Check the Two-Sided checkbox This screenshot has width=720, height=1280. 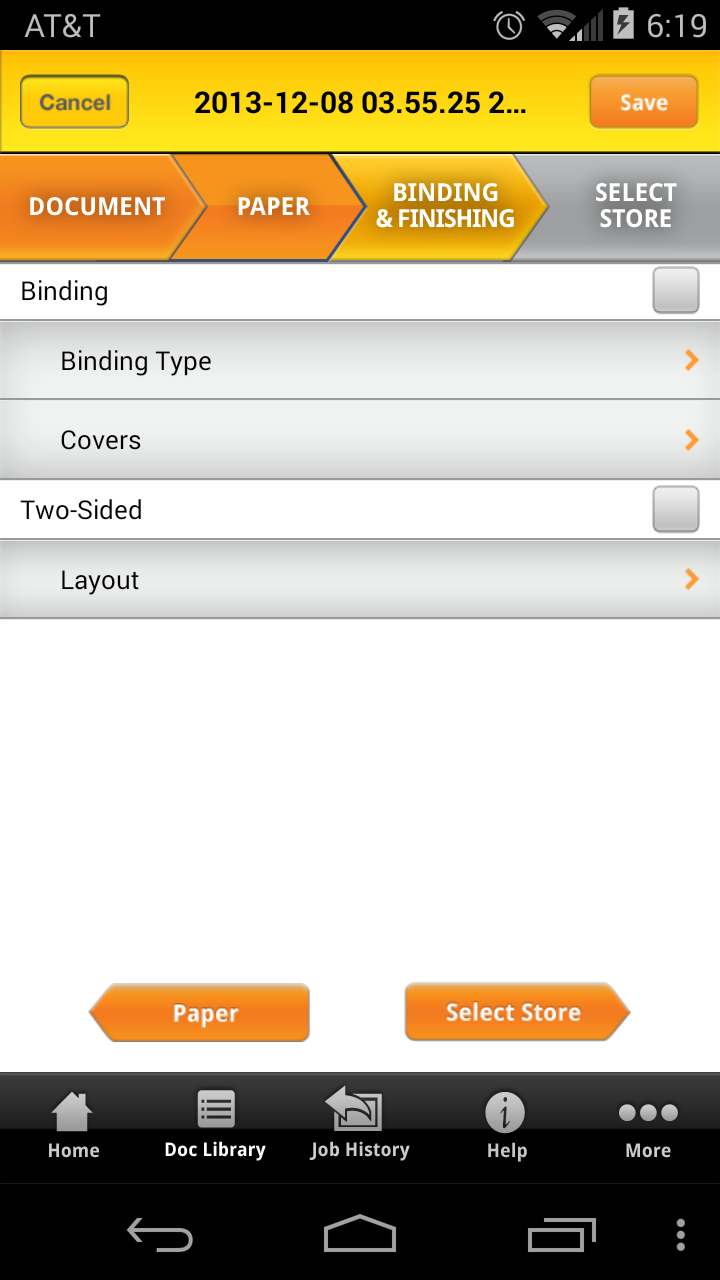point(675,510)
